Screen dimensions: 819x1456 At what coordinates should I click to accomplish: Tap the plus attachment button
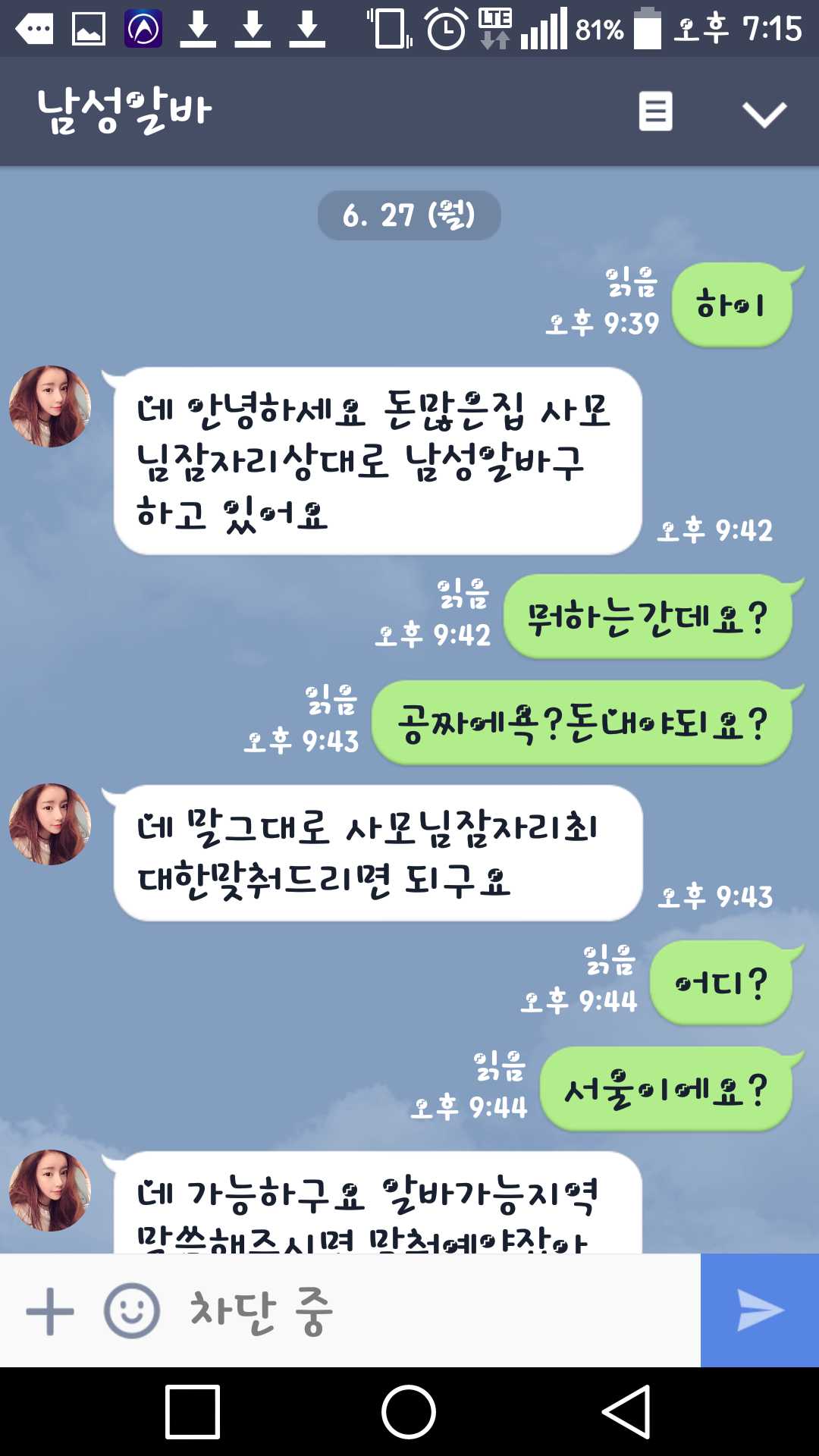pos(50,1311)
